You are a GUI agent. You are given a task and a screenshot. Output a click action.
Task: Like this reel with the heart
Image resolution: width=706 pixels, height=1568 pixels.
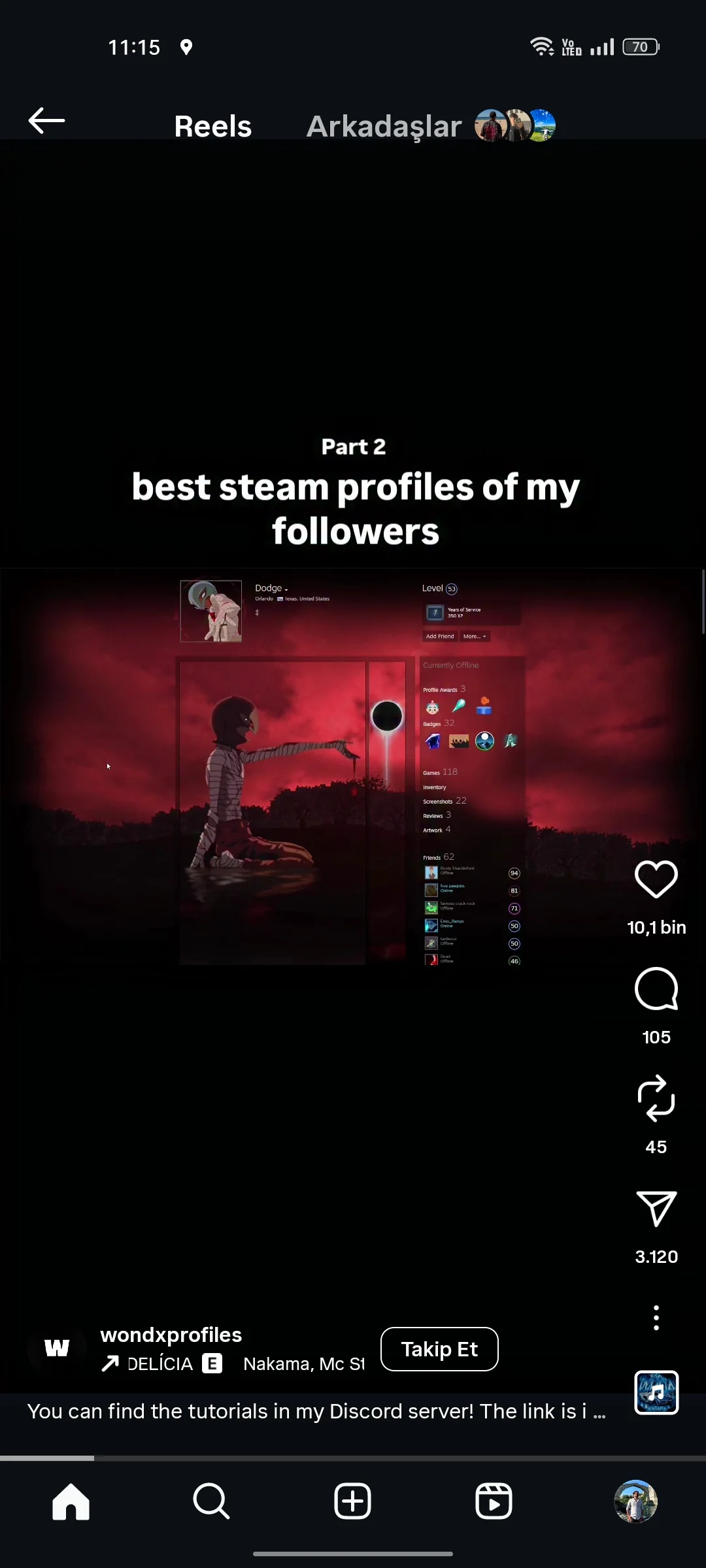click(x=656, y=879)
